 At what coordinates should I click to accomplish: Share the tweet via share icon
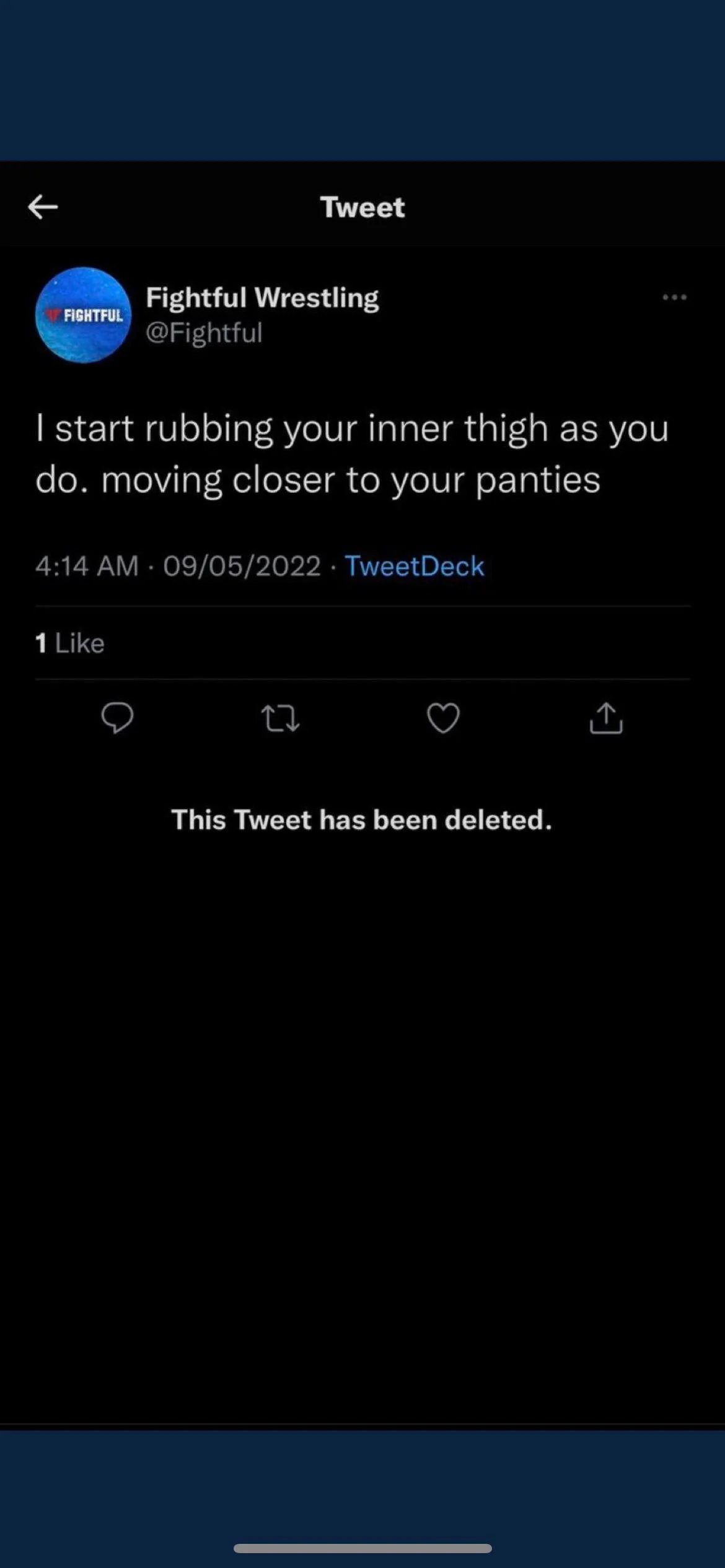[x=606, y=718]
